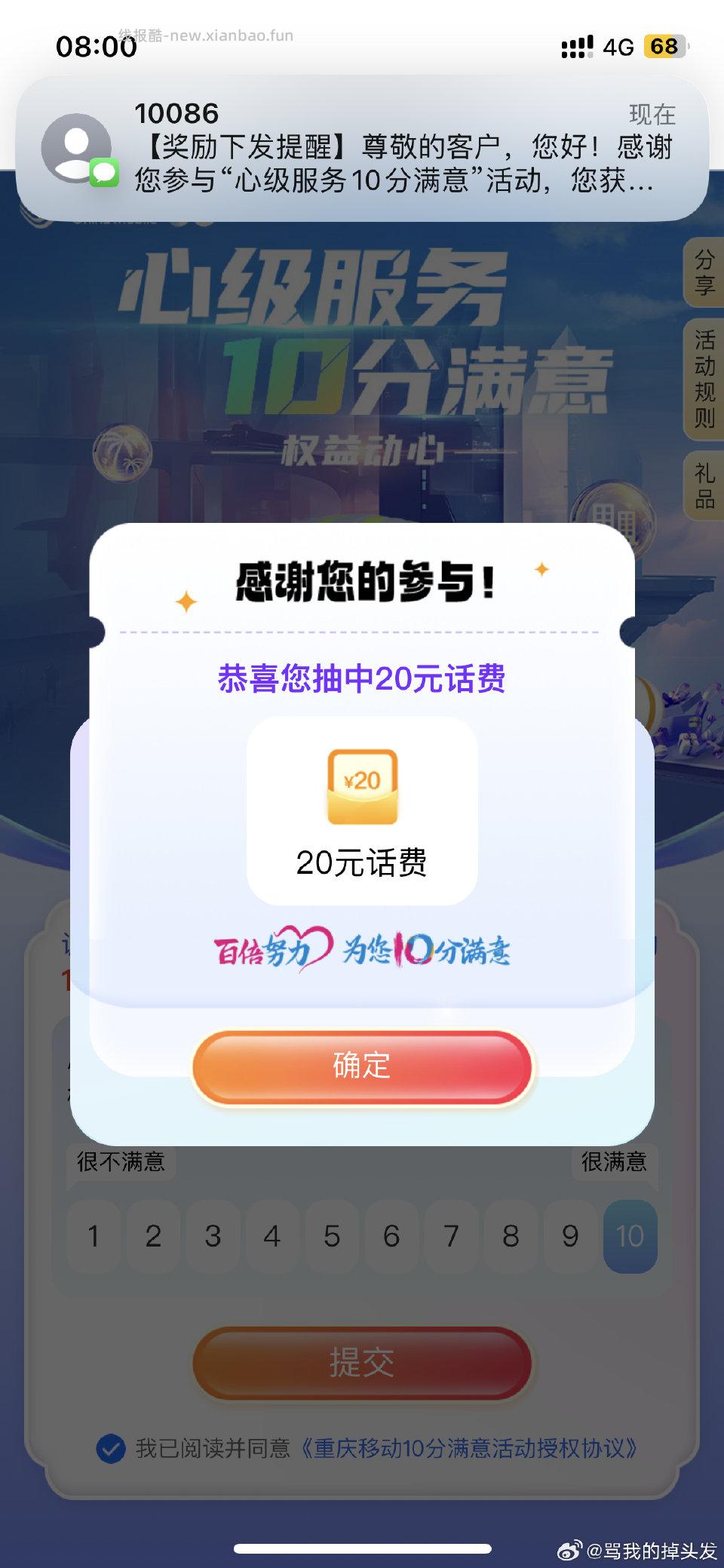This screenshot has width=724, height=1568.
Task: Select satisfaction rating 1 under 很不满意
Action: pyautogui.click(x=94, y=1235)
